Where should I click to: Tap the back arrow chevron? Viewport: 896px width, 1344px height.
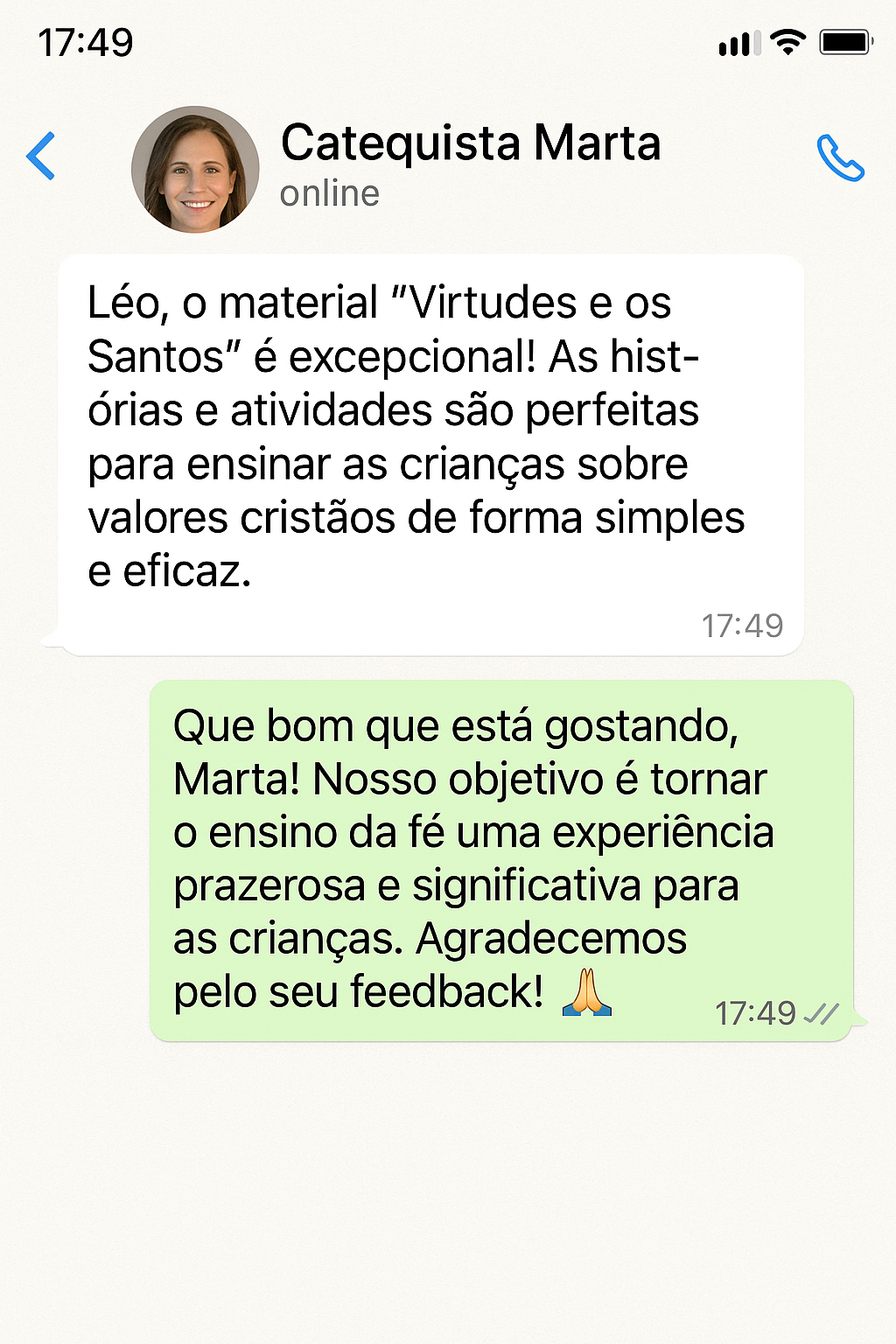(41, 156)
